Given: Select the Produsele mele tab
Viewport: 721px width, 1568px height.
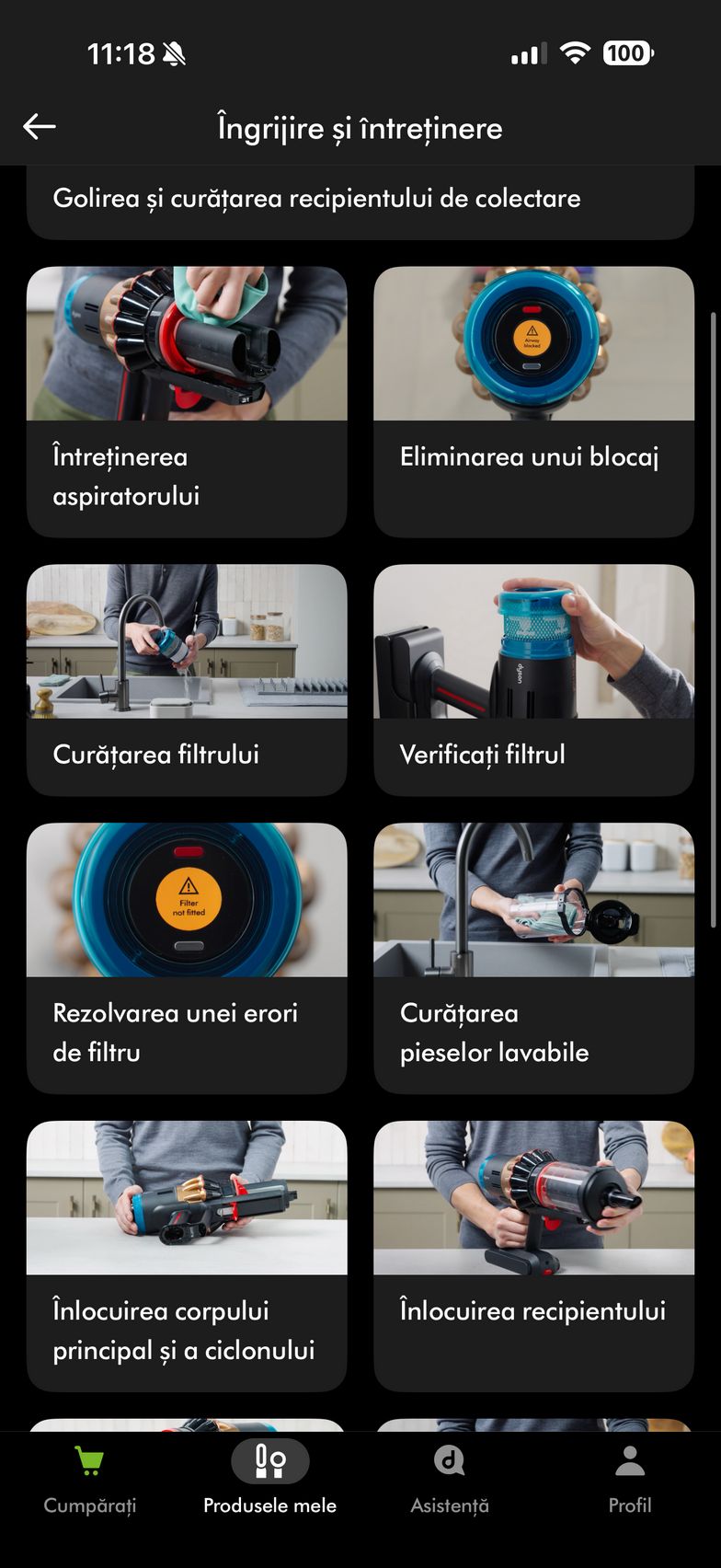Looking at the screenshot, I should click(x=269, y=1480).
